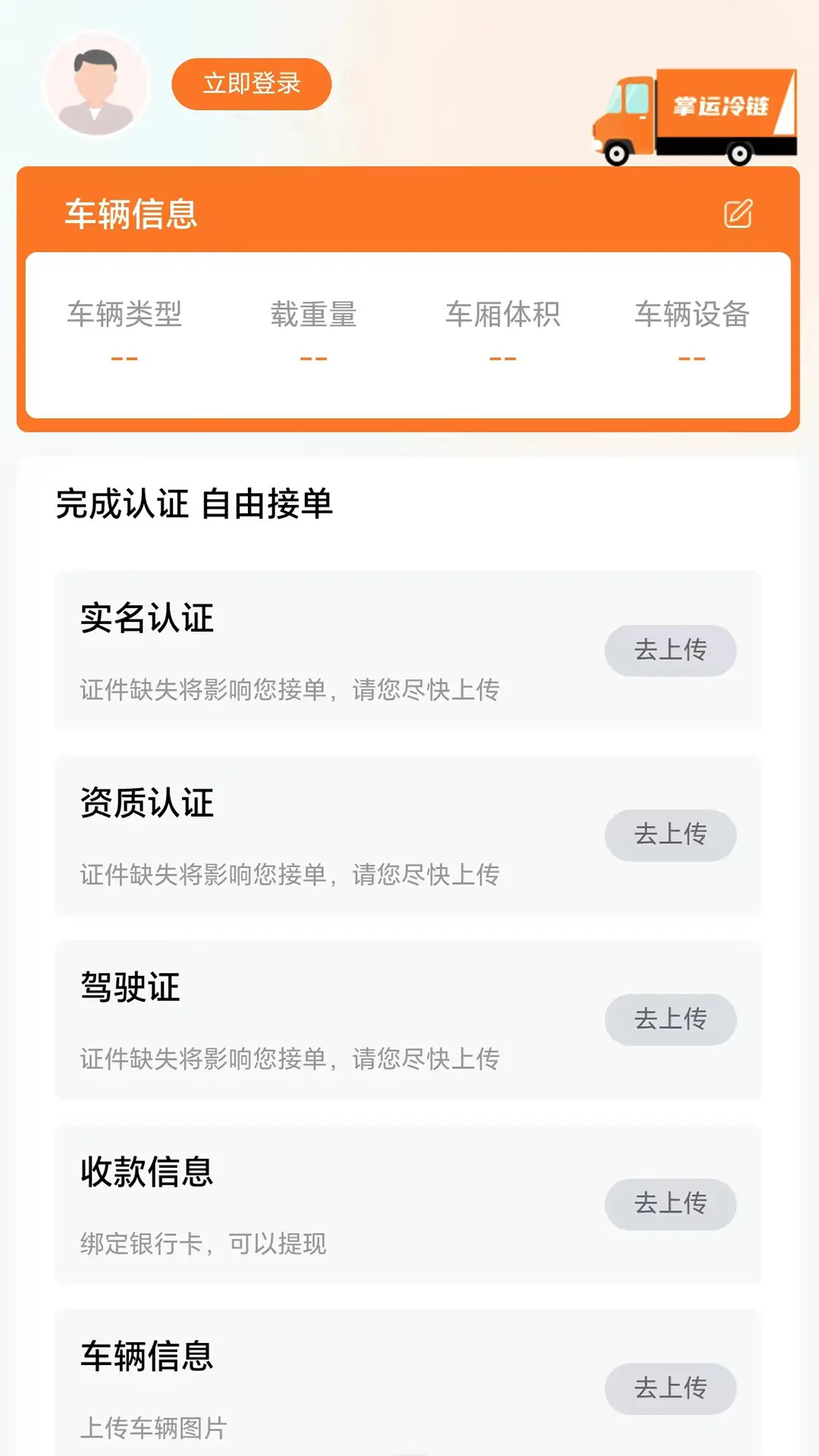Image resolution: width=819 pixels, height=1456 pixels.
Task: Click 去上传 next to 实名认证
Action: click(670, 650)
